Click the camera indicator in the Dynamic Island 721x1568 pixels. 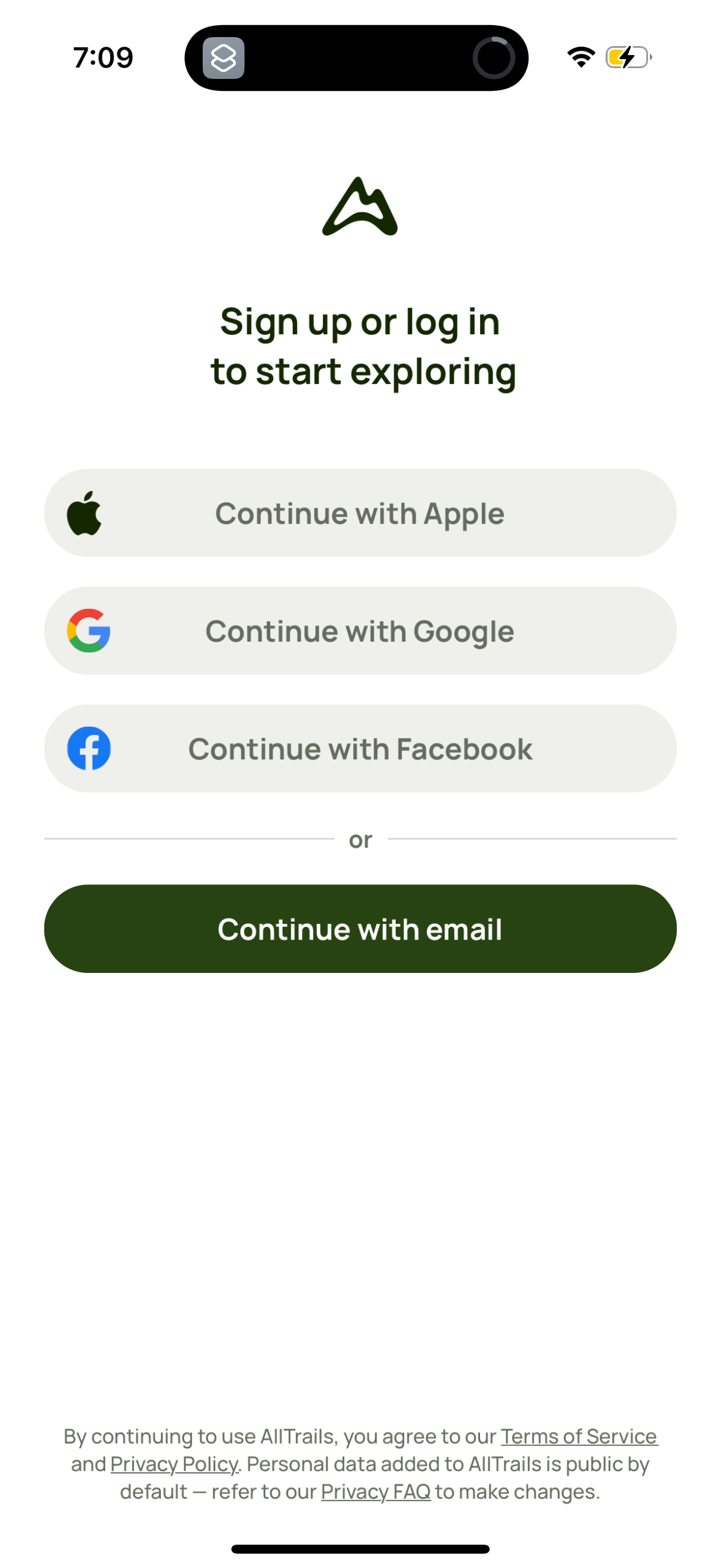(x=494, y=58)
